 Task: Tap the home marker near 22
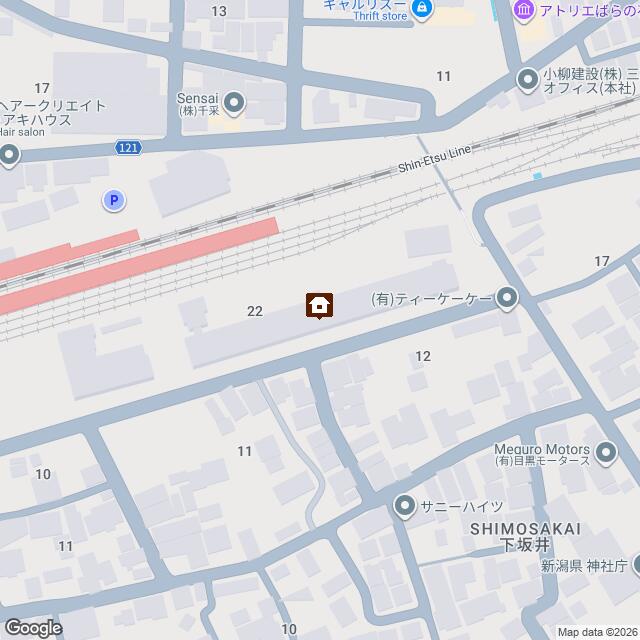click(319, 304)
